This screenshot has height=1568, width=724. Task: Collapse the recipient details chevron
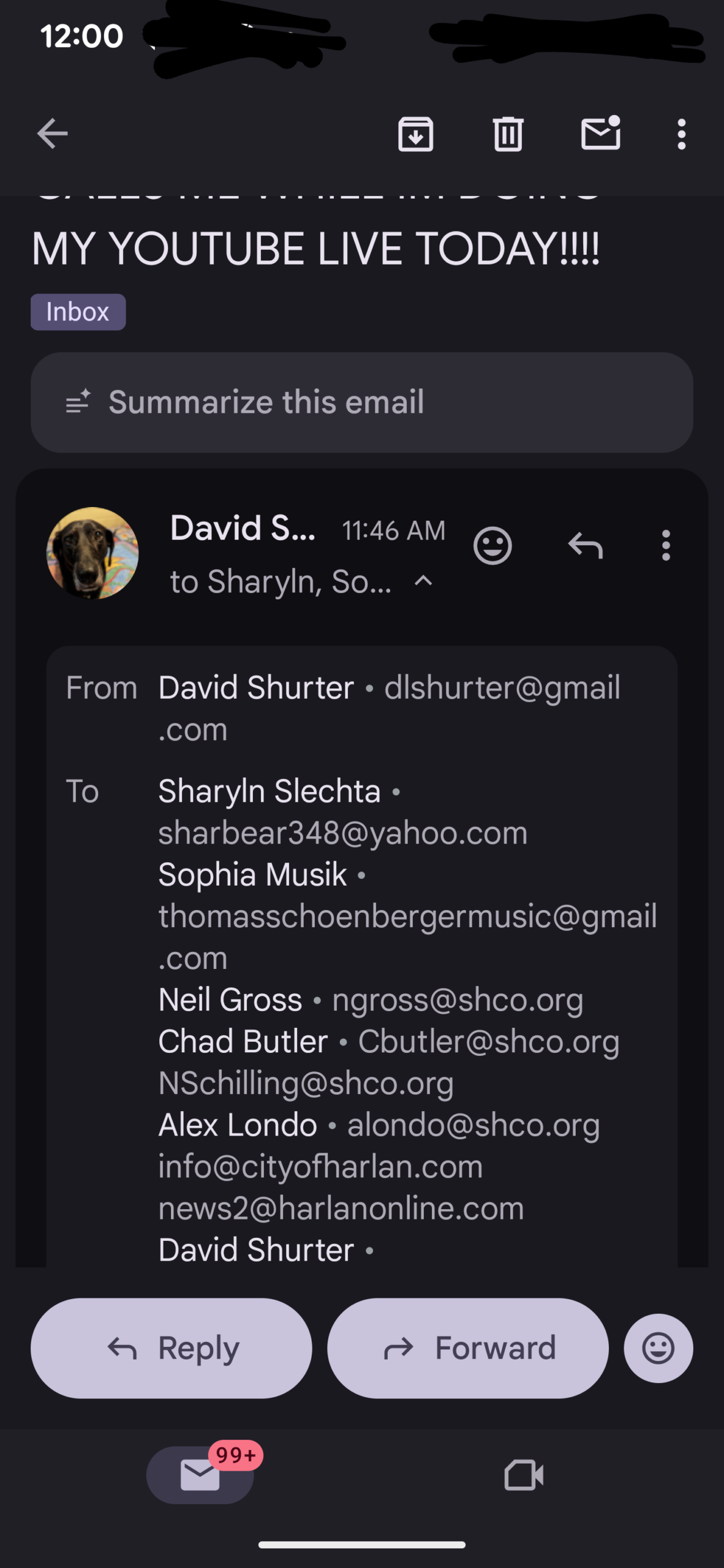[x=423, y=581]
